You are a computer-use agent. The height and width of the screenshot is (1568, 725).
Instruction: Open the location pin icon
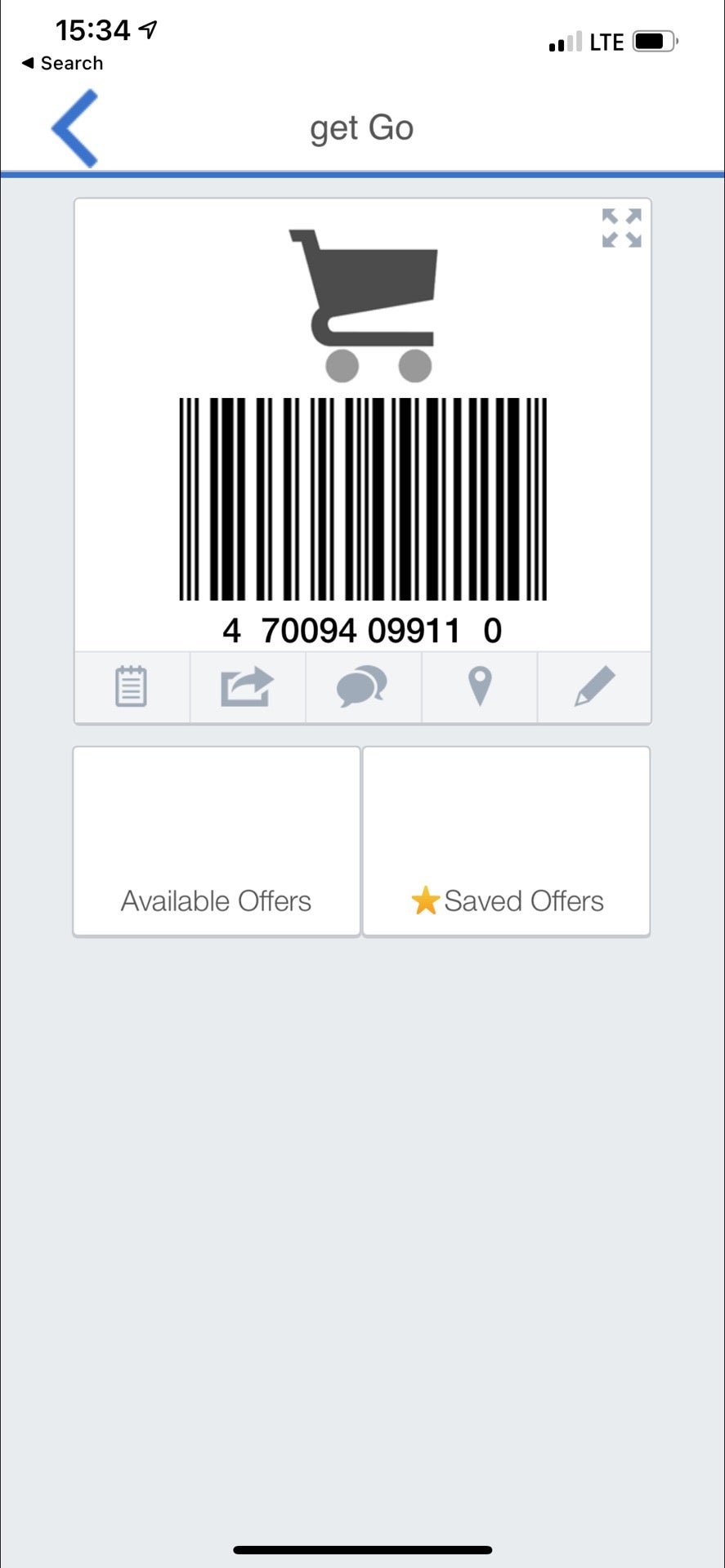tap(479, 686)
